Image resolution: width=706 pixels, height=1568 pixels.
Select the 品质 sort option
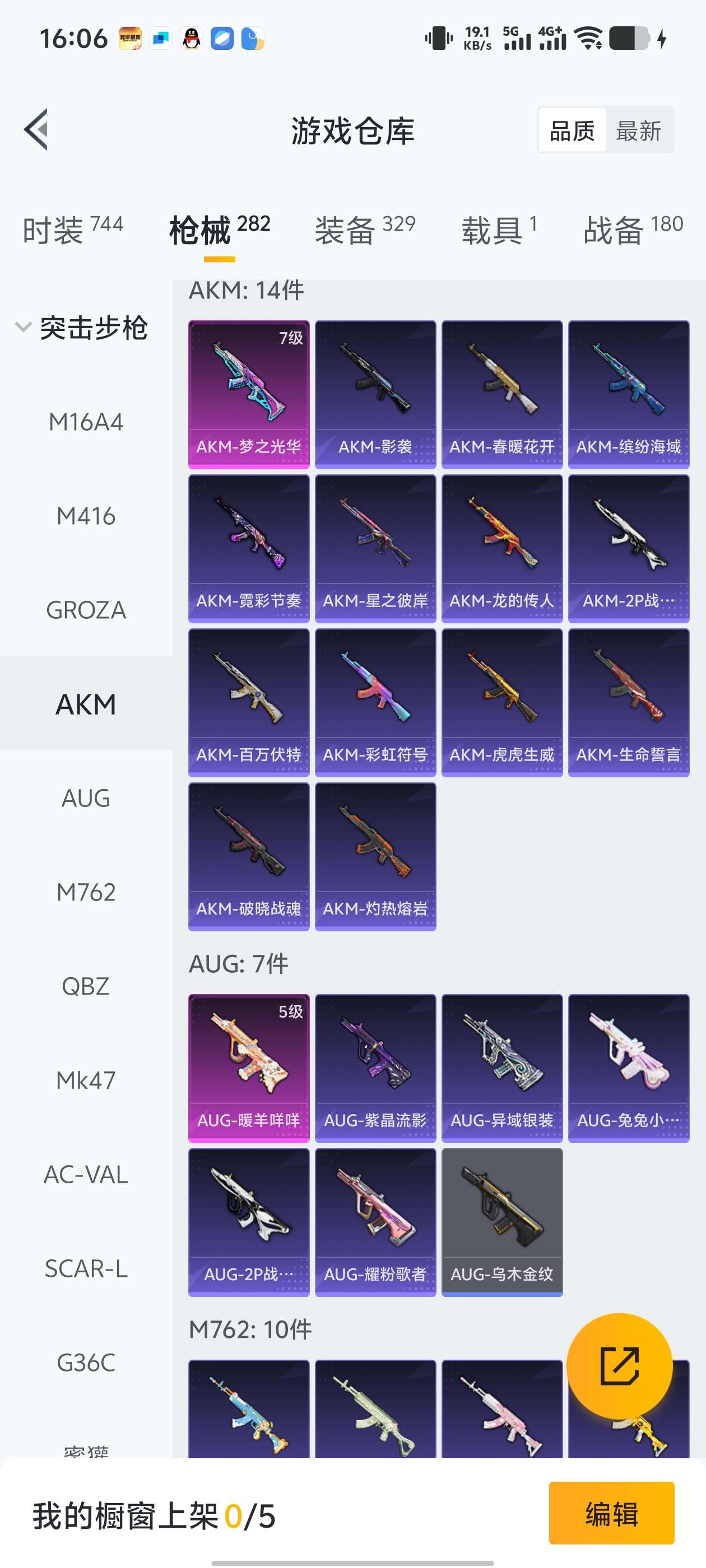[572, 130]
